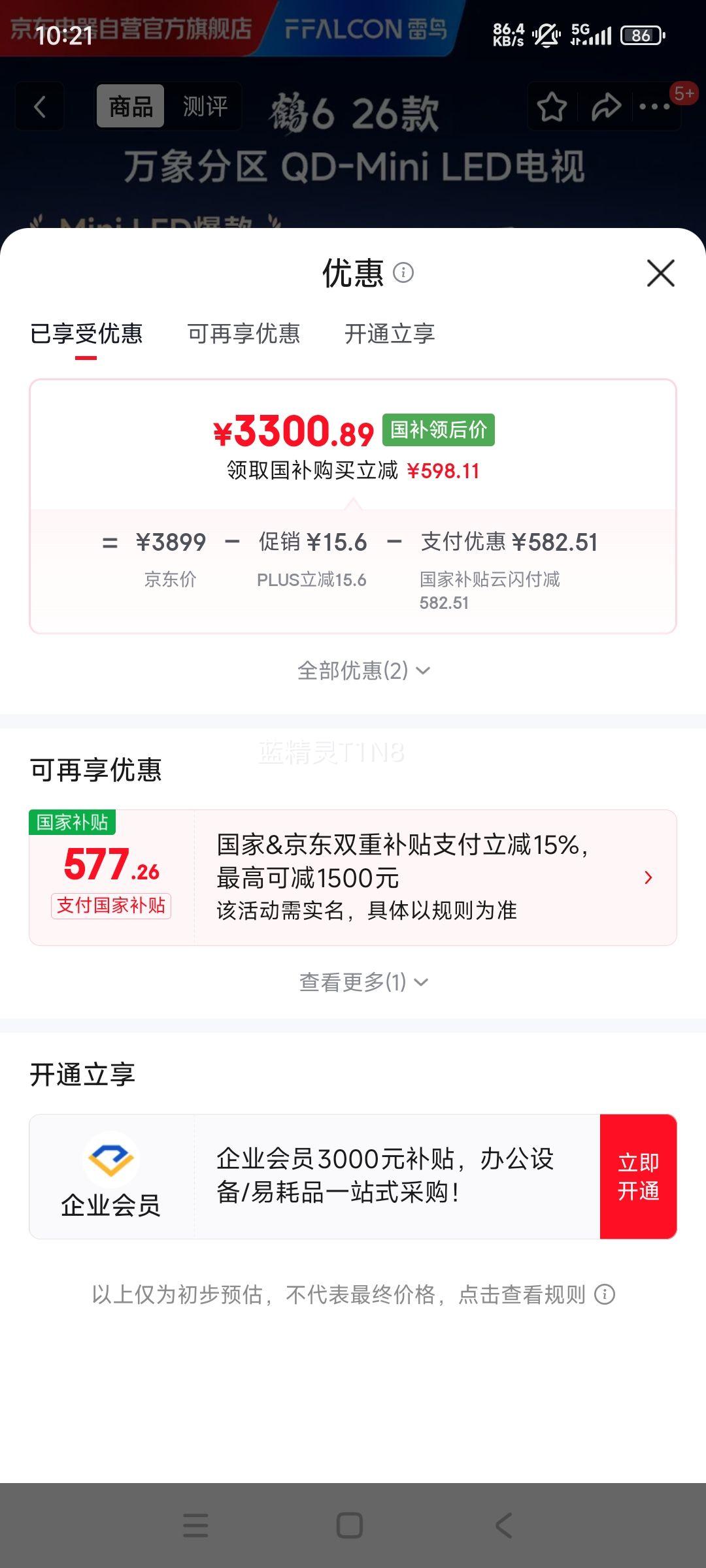Tap the favorite star icon
This screenshot has width=706, height=1568.
pyautogui.click(x=551, y=106)
